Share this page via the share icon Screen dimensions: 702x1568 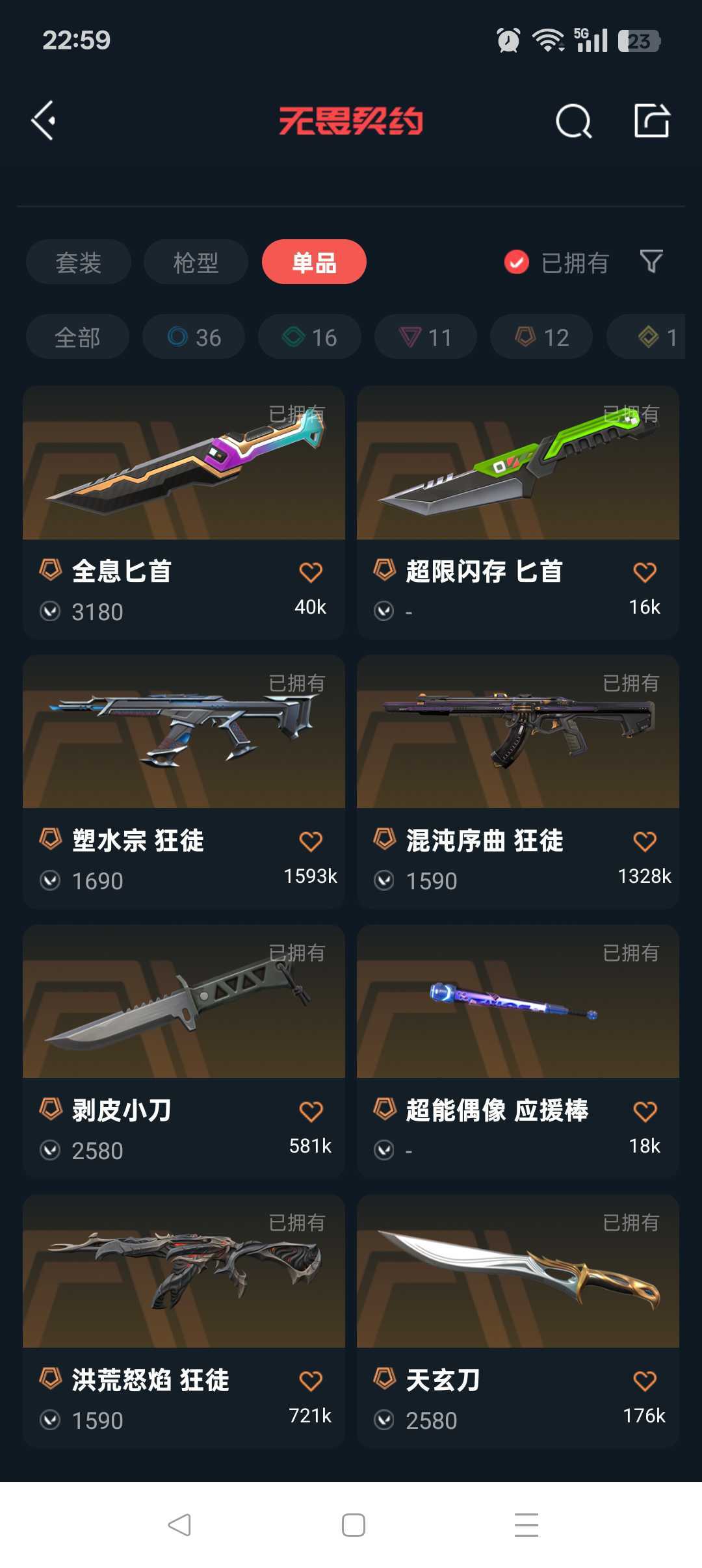[x=652, y=120]
